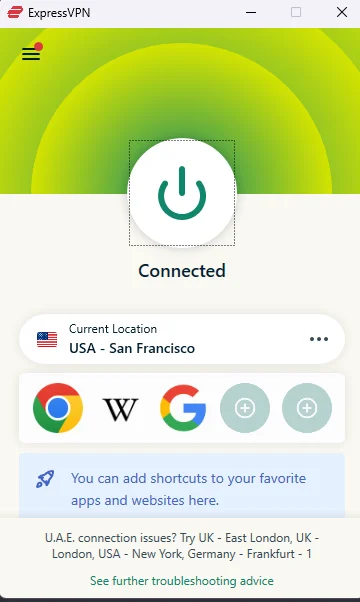Viewport: 360px width, 602px height.
Task: Add a shortcut in the last empty slot
Action: pyautogui.click(x=307, y=408)
